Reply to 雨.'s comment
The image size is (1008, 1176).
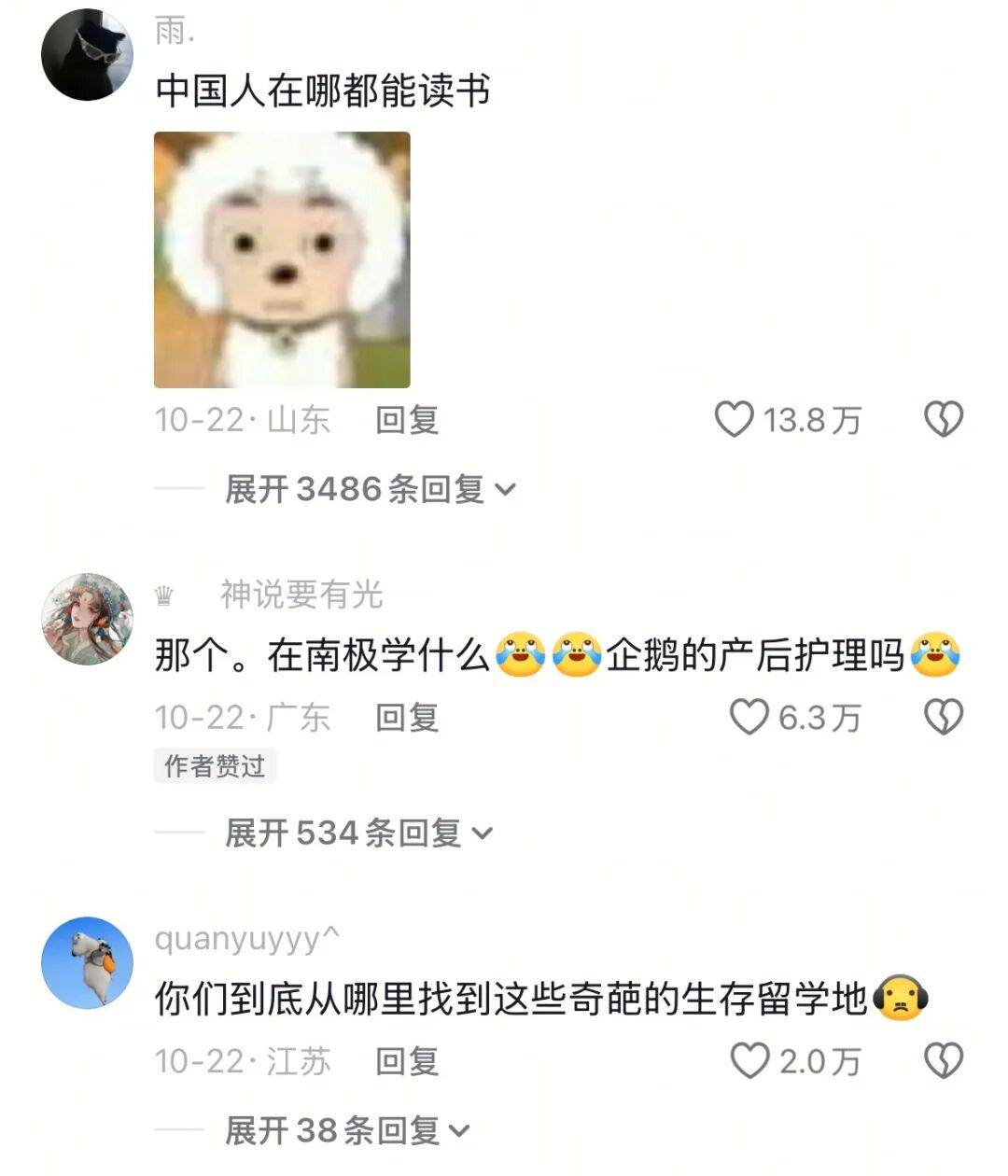click(x=407, y=420)
